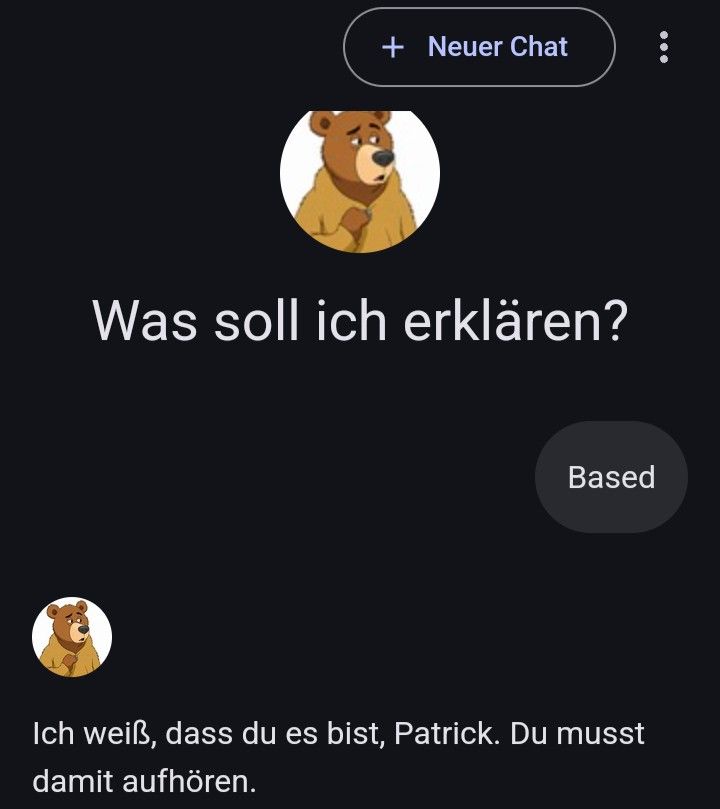
Task: Open the three-dot overflow menu
Action: 664,47
